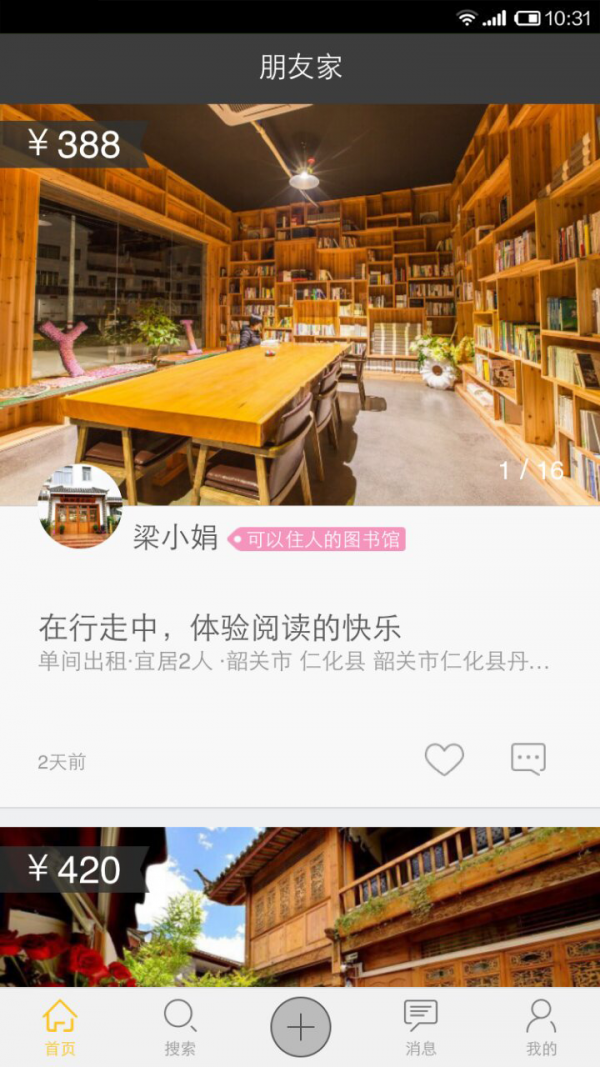Like the listing by 梁小娟
Viewport: 600px width, 1067px height.
(x=444, y=760)
